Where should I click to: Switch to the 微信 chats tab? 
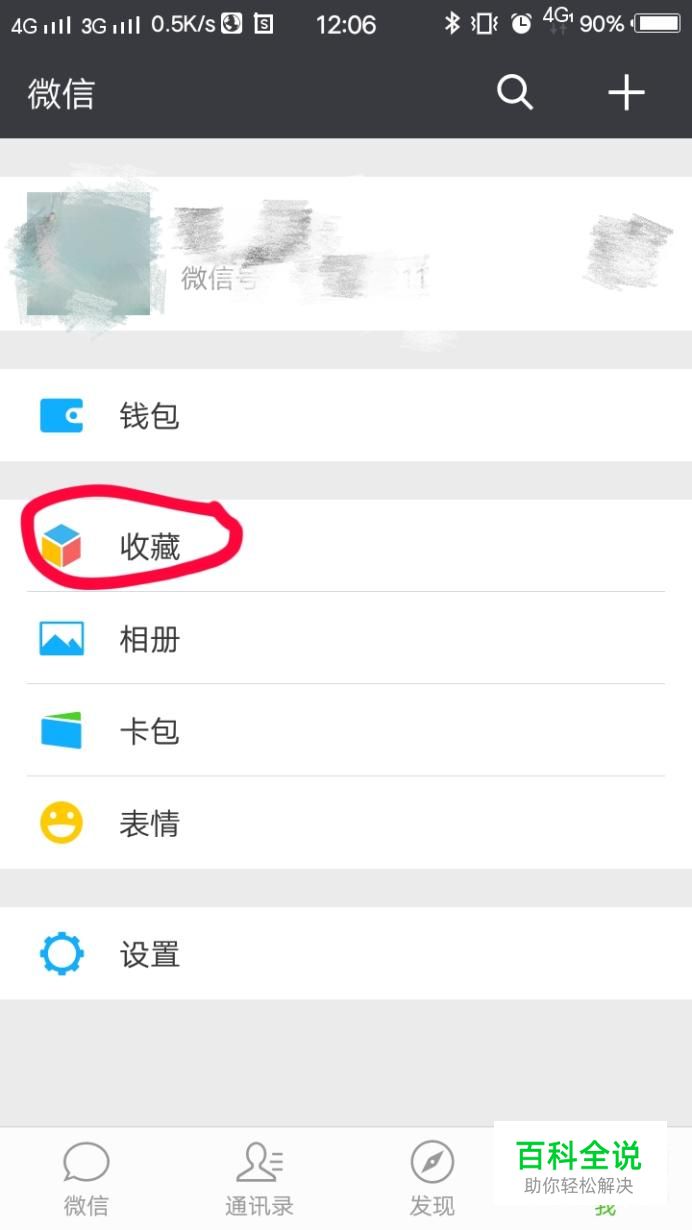coord(86,1178)
